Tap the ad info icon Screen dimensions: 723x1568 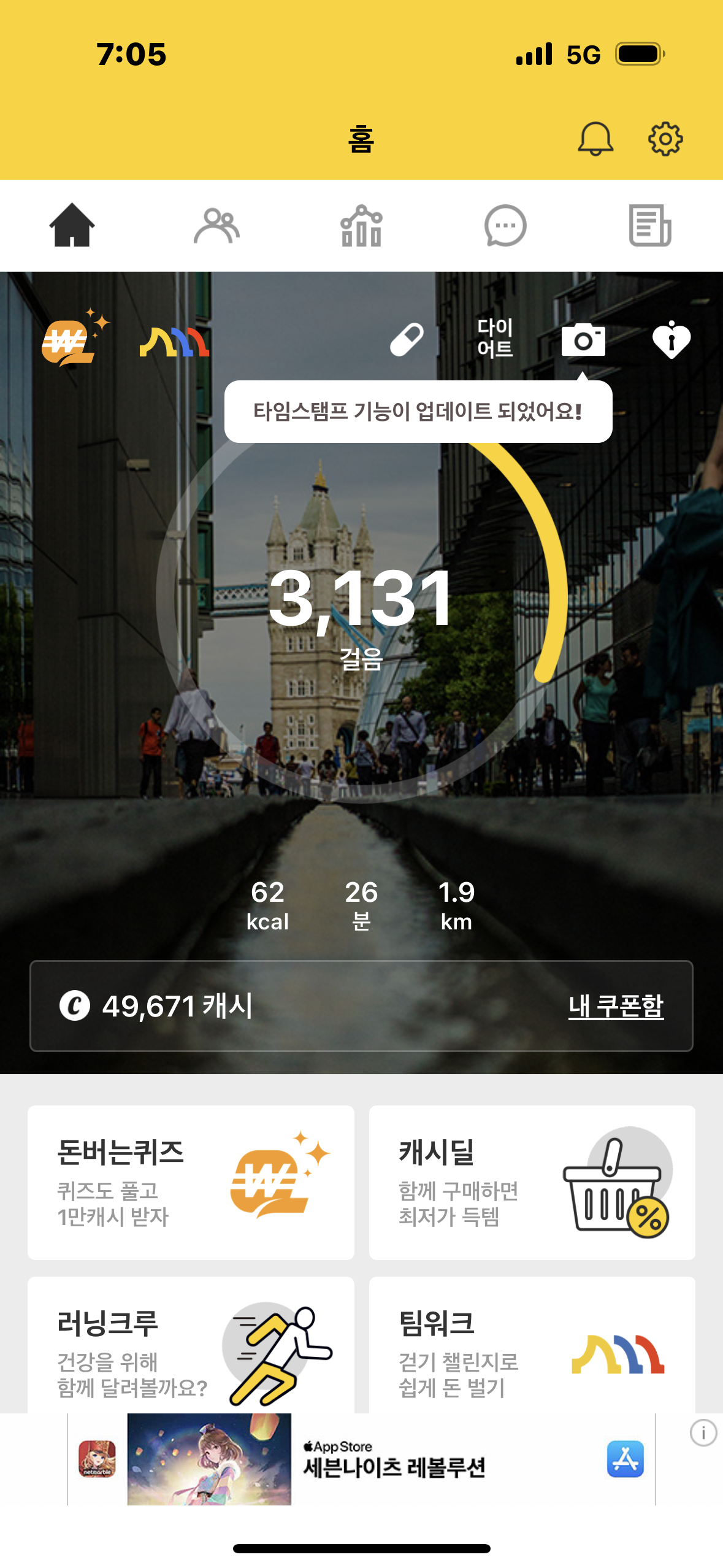point(703,1433)
